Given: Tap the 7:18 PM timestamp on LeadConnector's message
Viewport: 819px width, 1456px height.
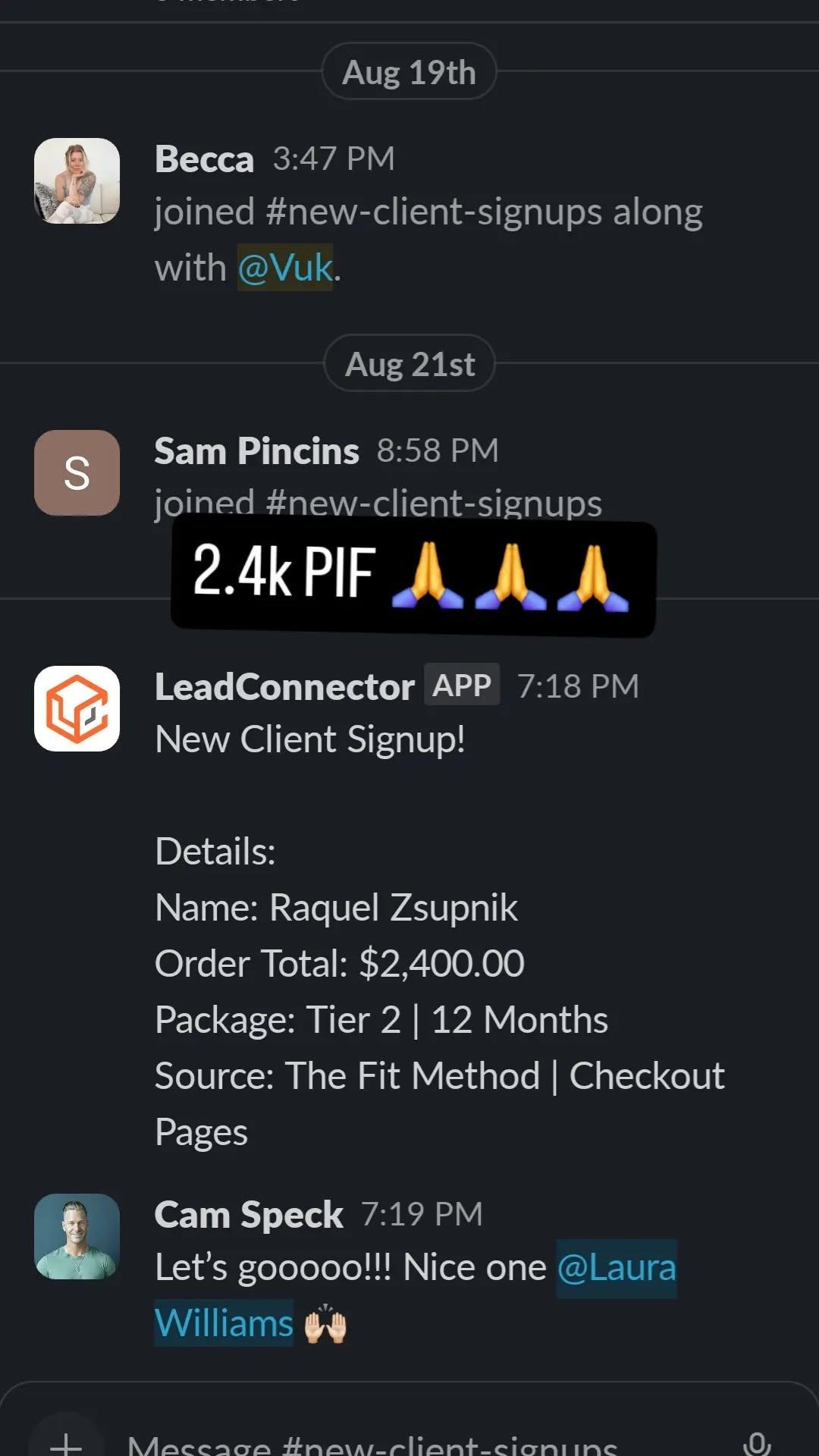Looking at the screenshot, I should (x=579, y=685).
